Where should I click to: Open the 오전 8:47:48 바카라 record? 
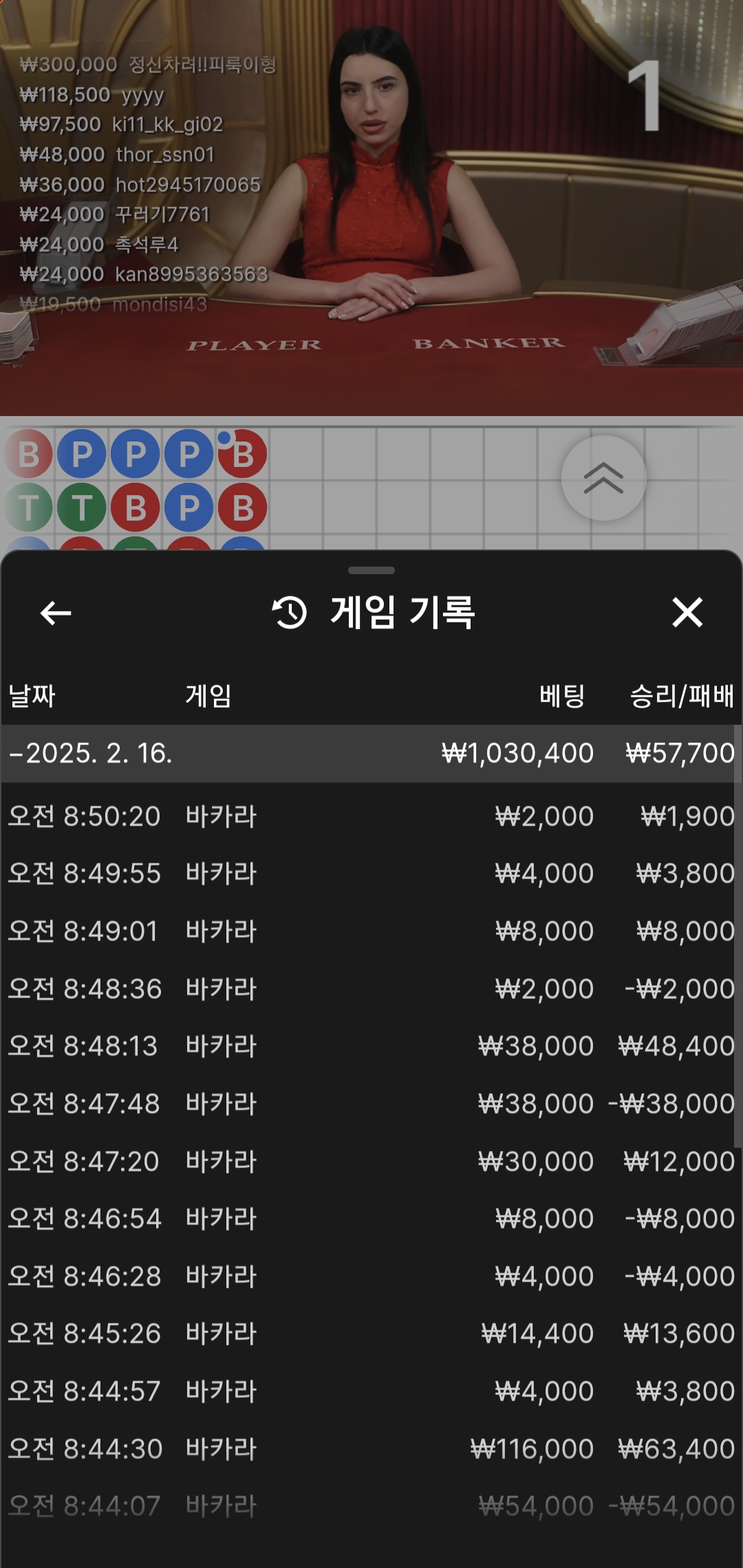[x=371, y=1104]
